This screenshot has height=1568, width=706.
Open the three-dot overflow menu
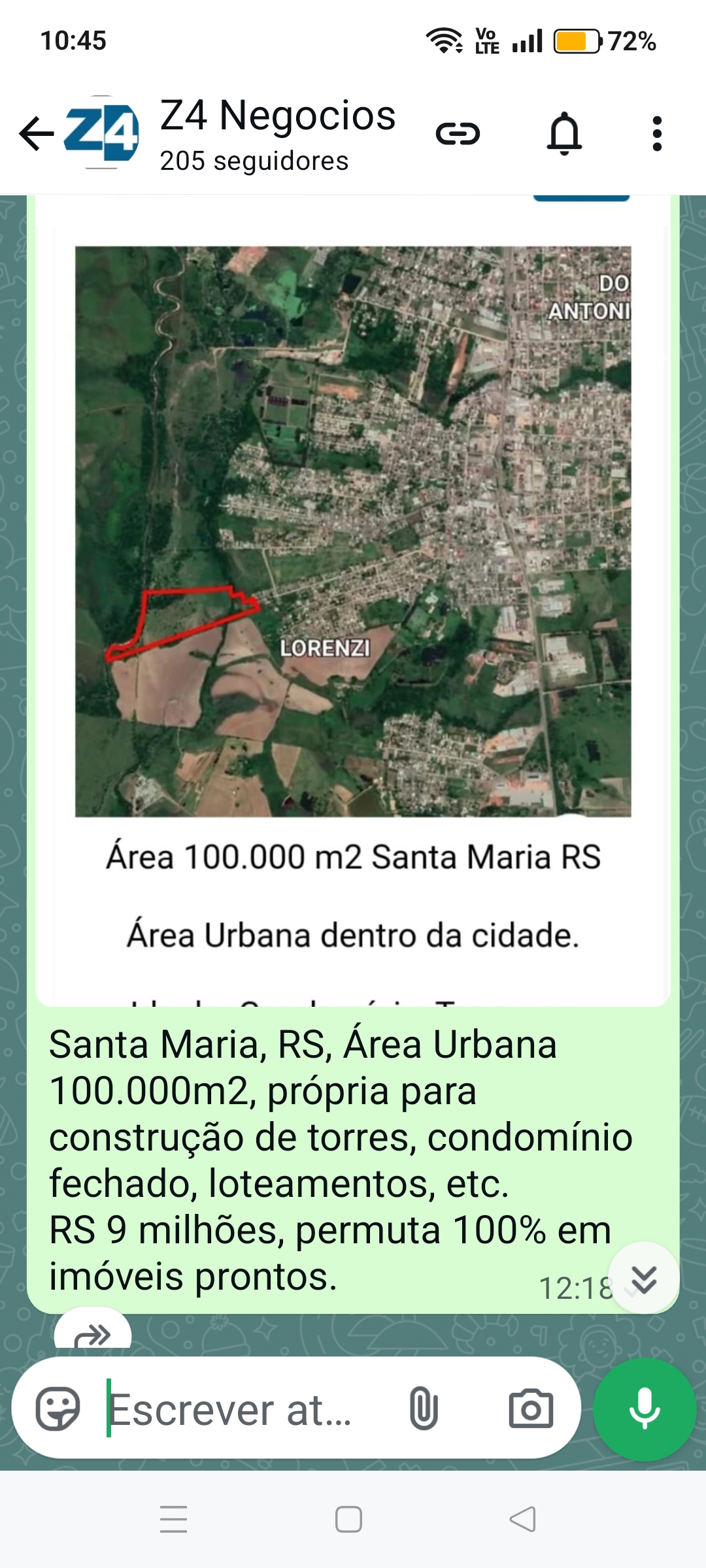(x=657, y=134)
